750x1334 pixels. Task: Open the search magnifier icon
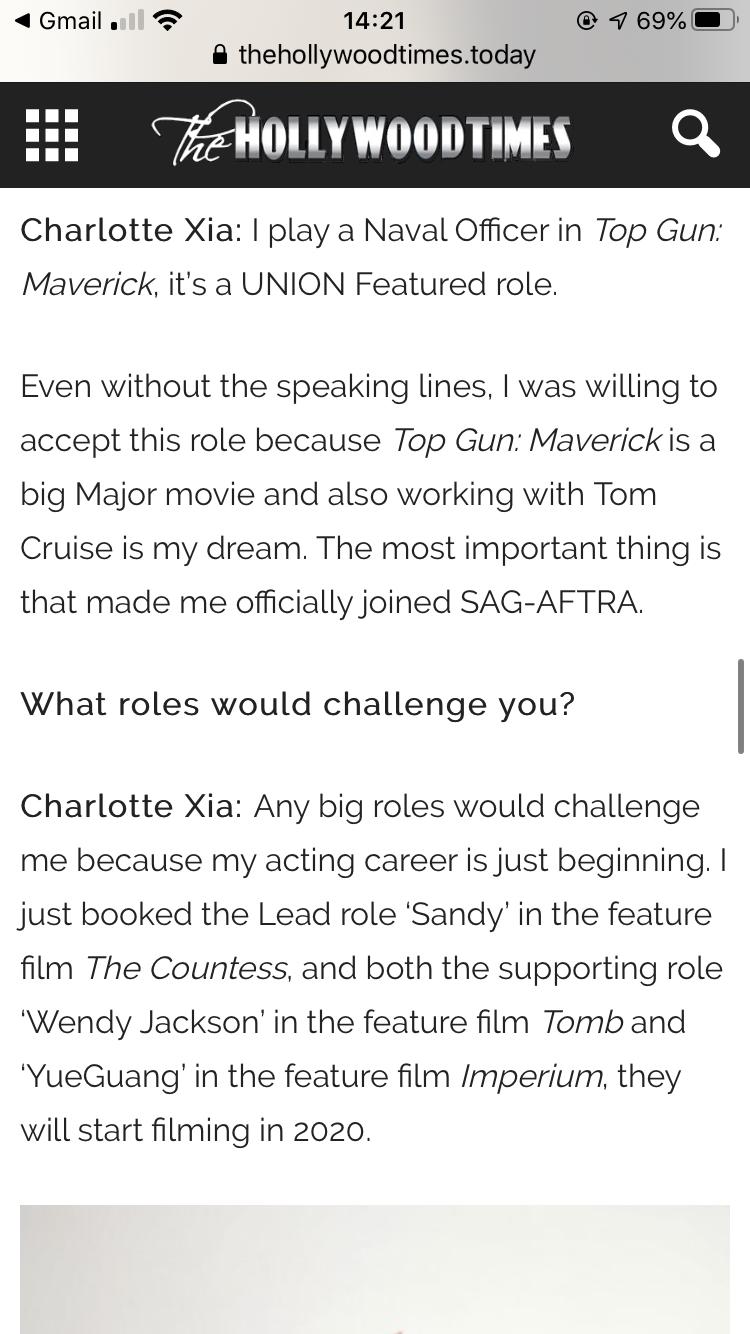(x=695, y=134)
